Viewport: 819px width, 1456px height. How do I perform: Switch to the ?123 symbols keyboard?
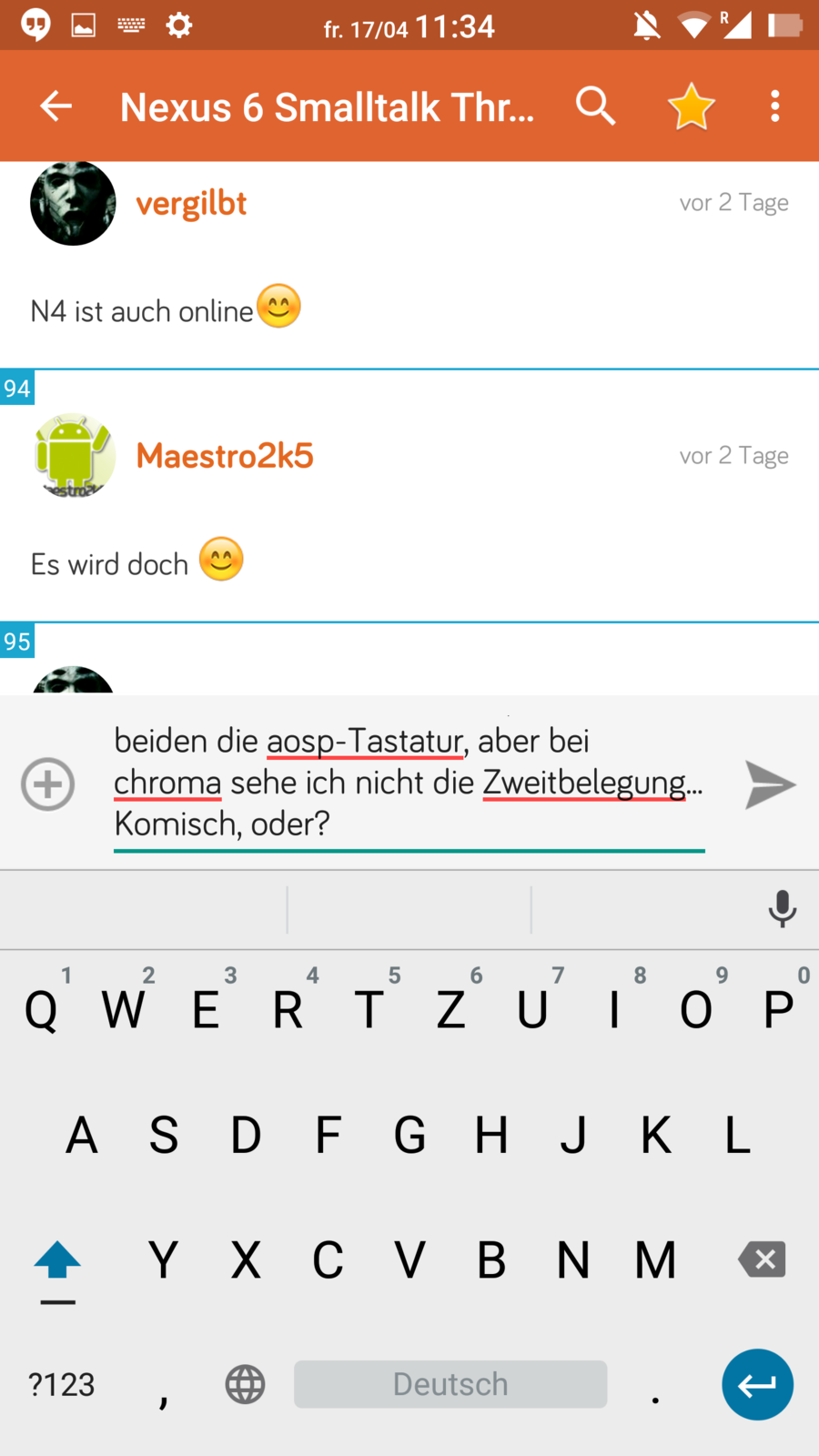(x=61, y=1384)
